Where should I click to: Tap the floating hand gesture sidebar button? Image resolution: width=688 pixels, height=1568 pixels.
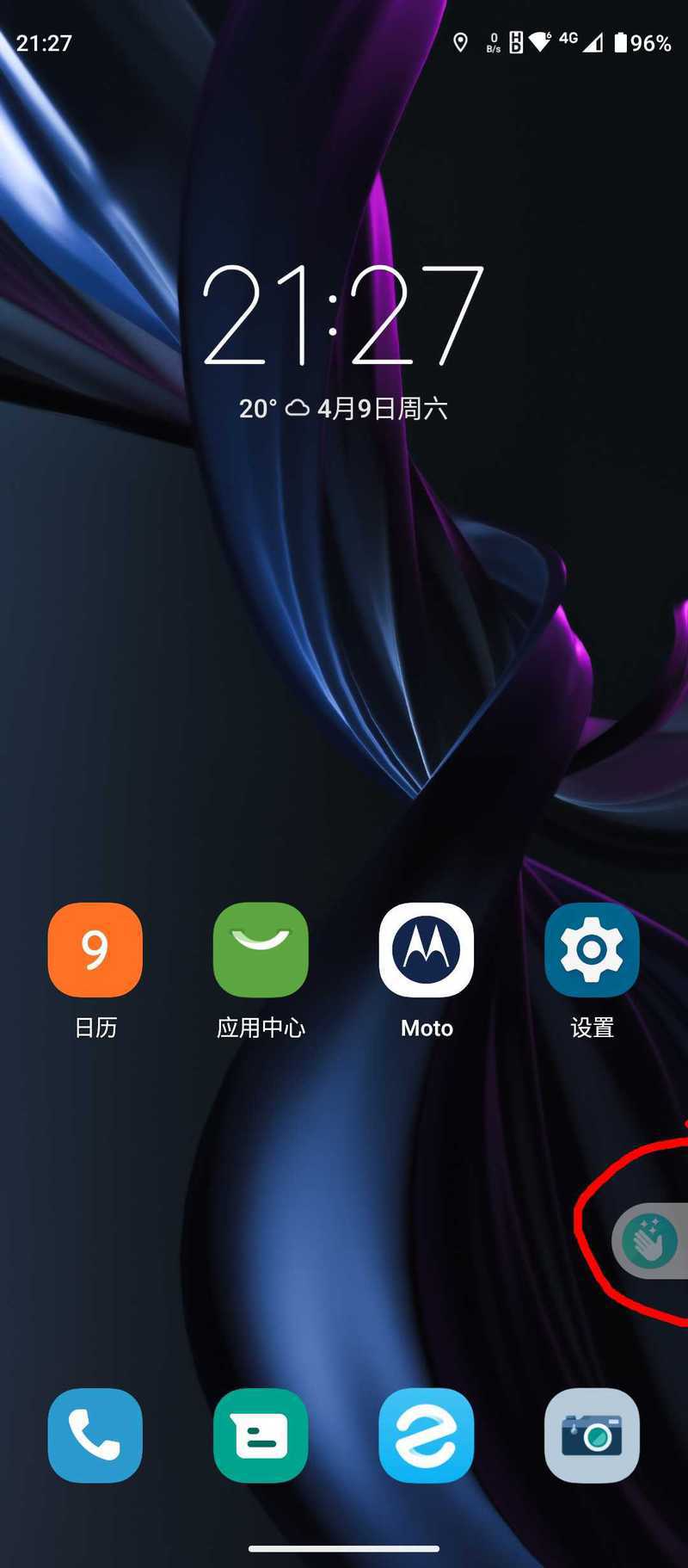pyautogui.click(x=650, y=1241)
